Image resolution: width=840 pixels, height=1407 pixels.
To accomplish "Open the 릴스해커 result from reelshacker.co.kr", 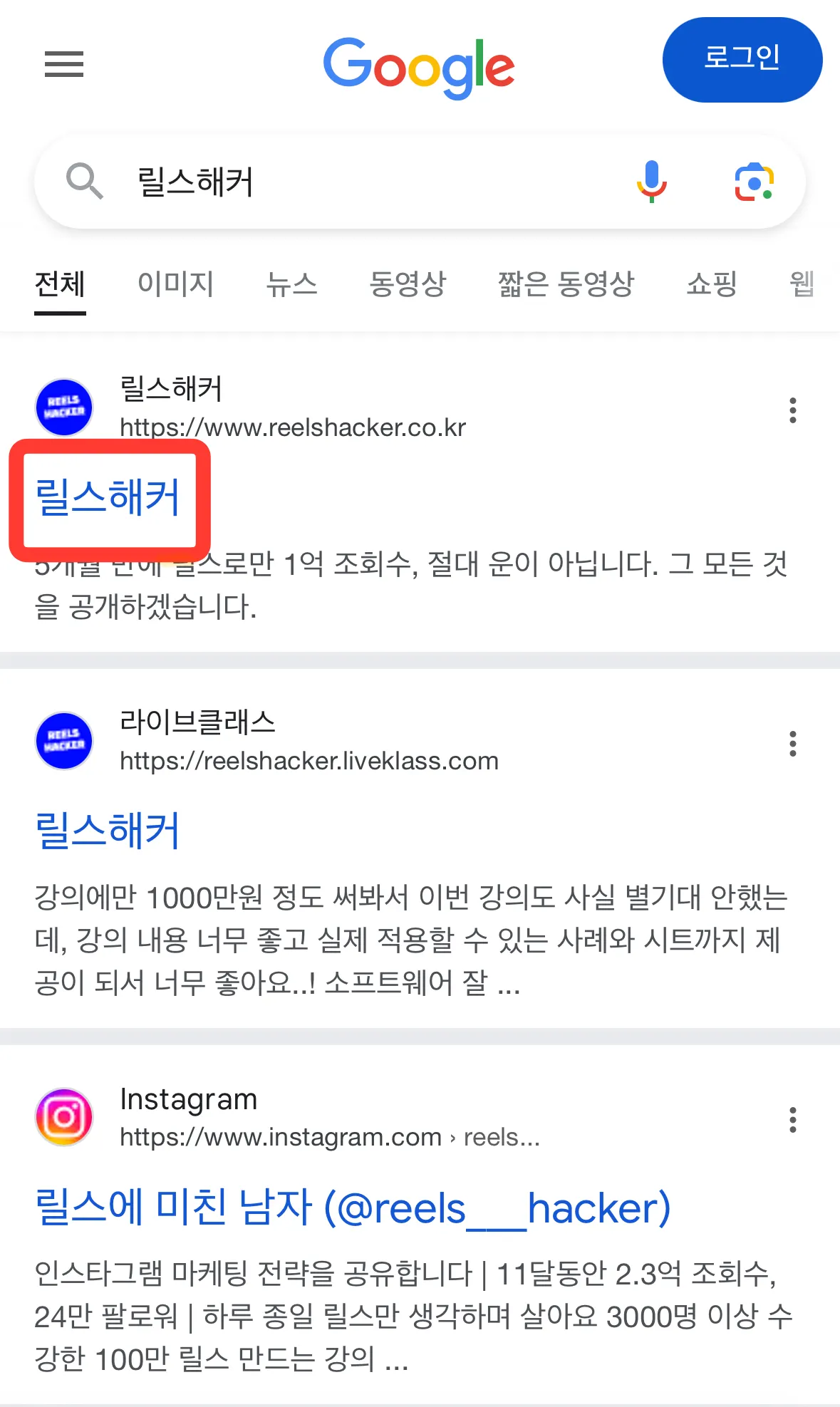I will (108, 497).
